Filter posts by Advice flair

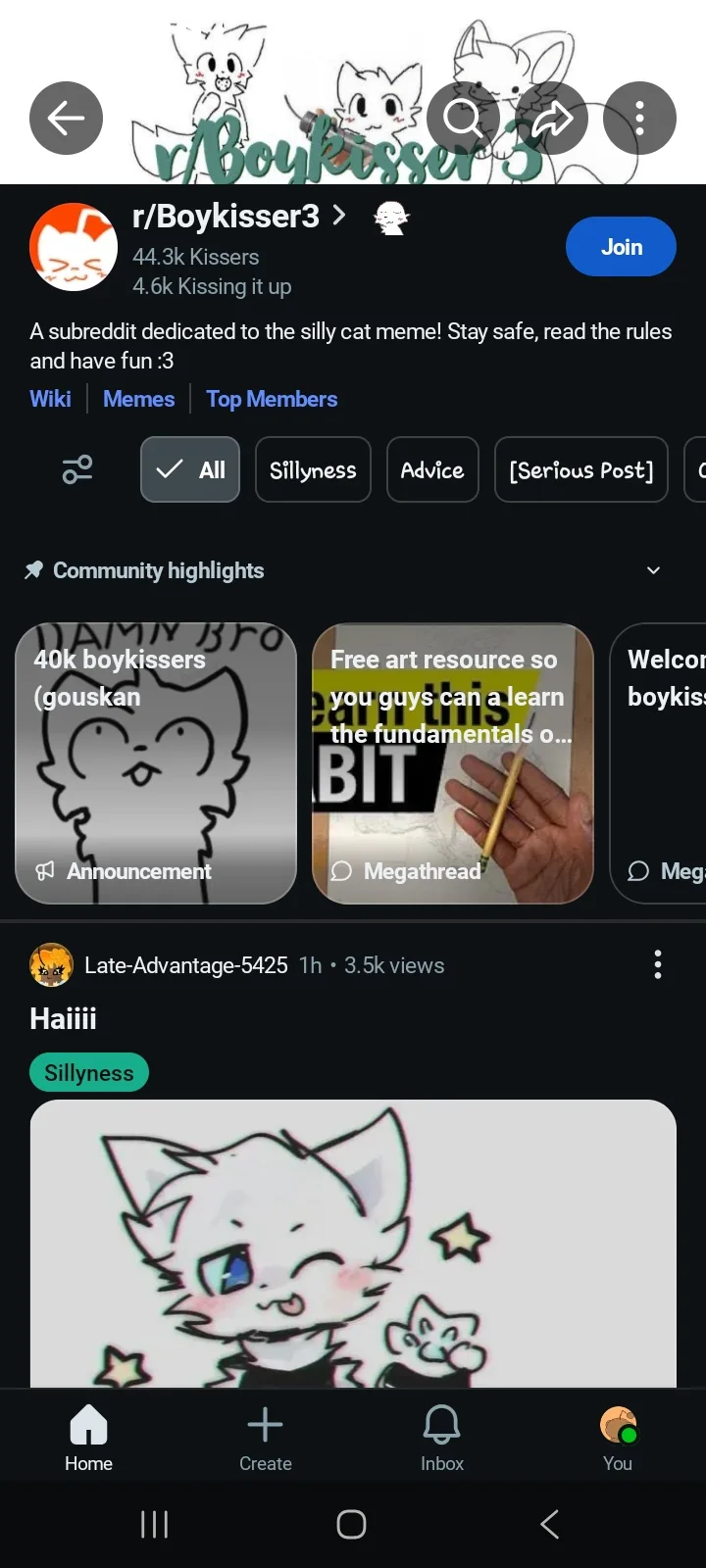tap(432, 469)
